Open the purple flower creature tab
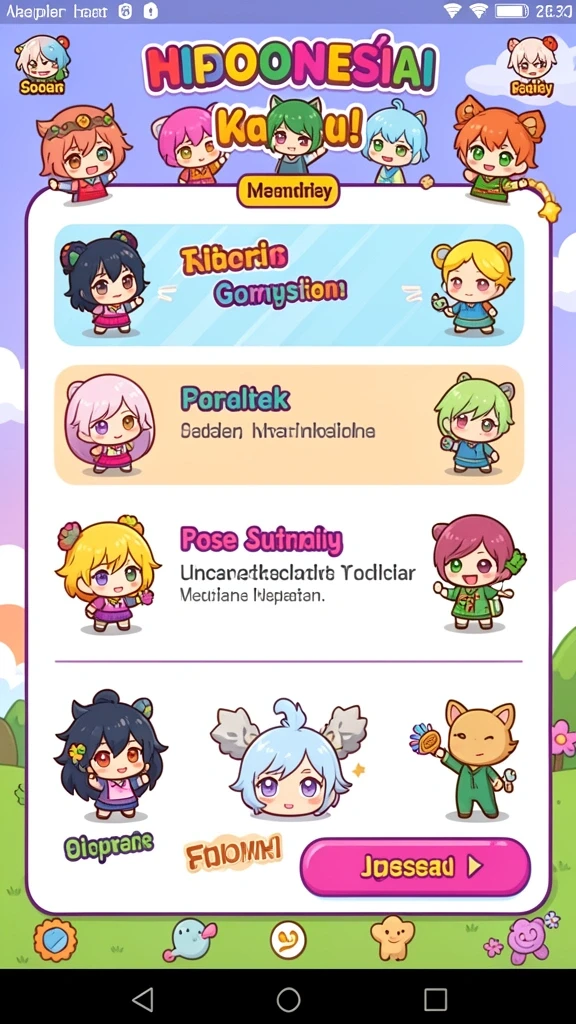This screenshot has height=1024, width=576. click(x=526, y=939)
